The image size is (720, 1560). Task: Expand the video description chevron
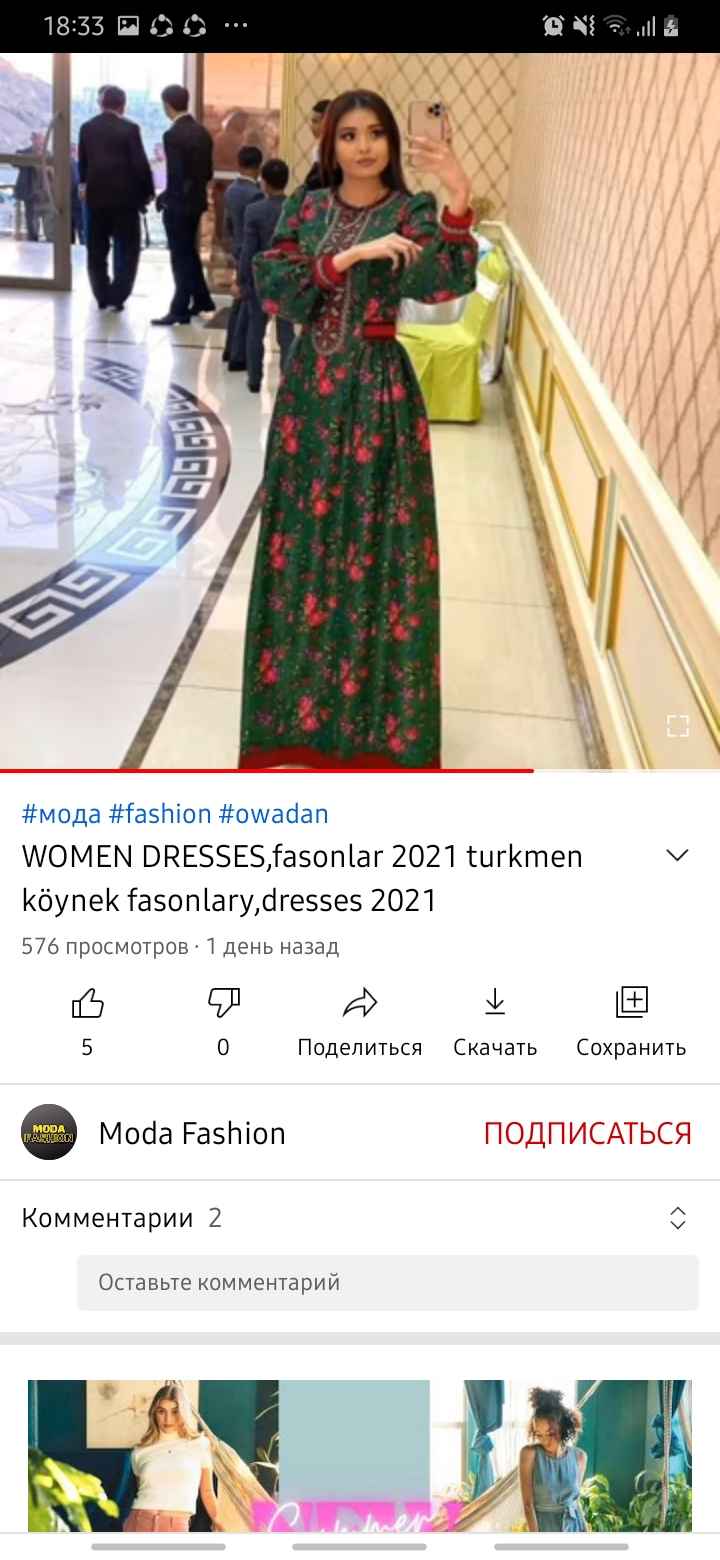[678, 856]
